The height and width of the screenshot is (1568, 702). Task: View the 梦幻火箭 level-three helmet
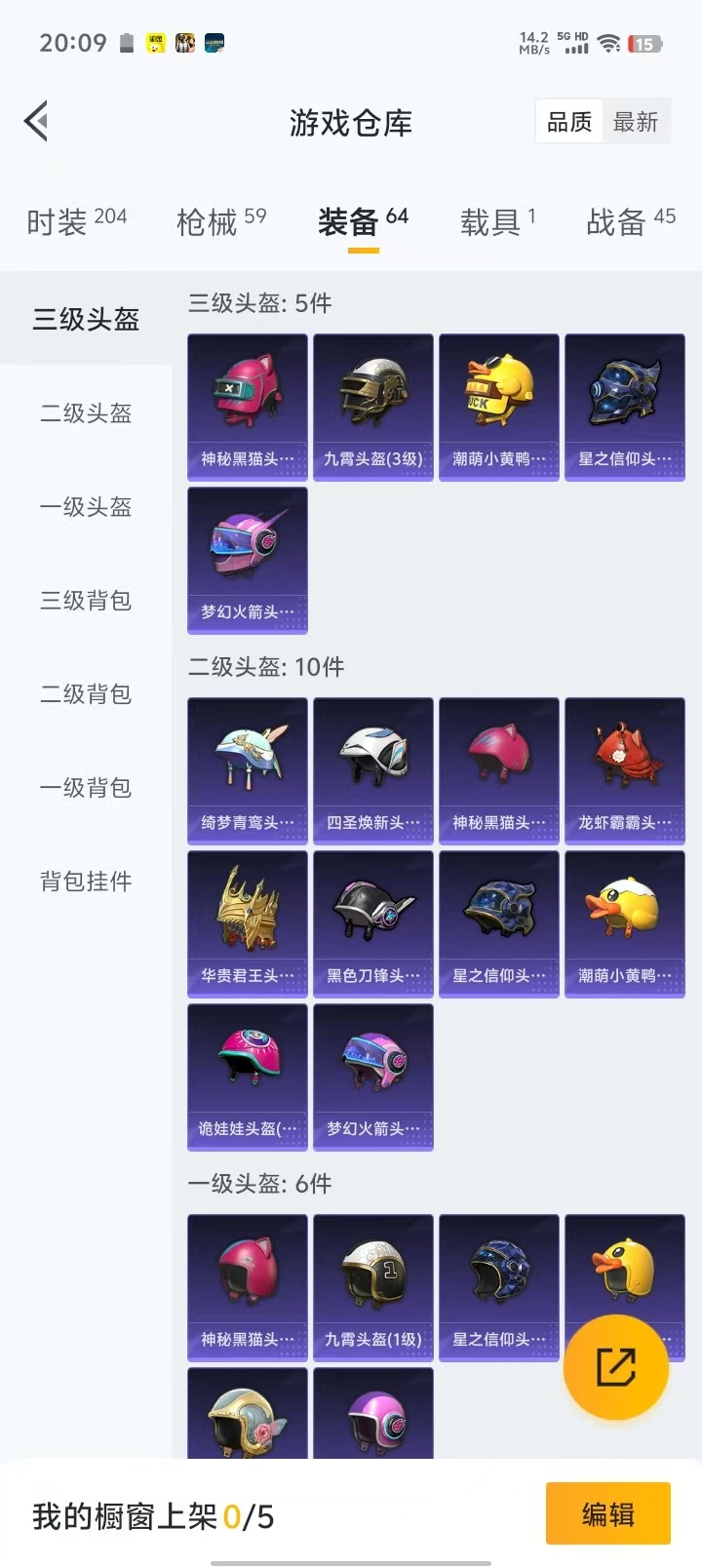click(248, 560)
